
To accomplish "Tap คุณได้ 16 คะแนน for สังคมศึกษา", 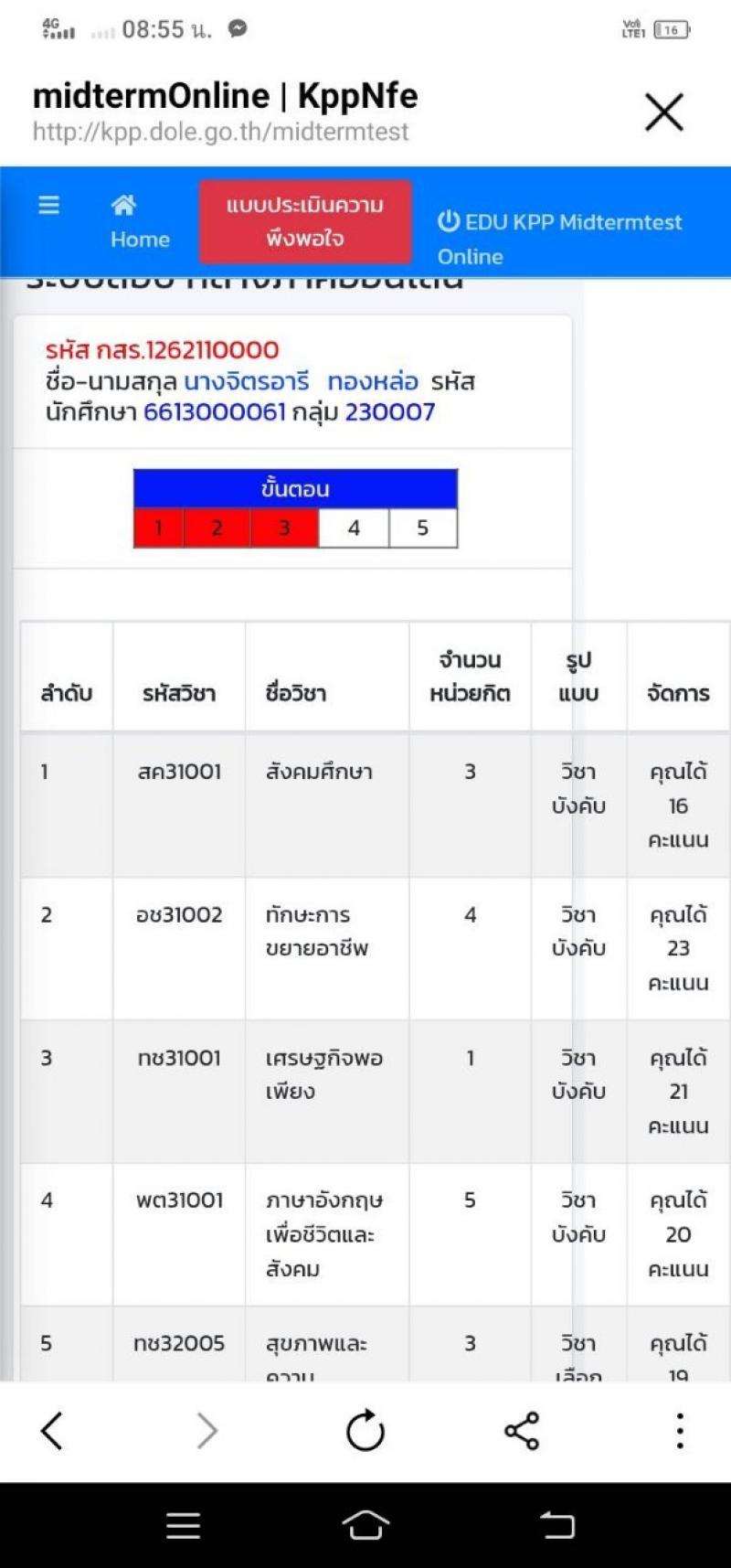I will click(x=678, y=805).
